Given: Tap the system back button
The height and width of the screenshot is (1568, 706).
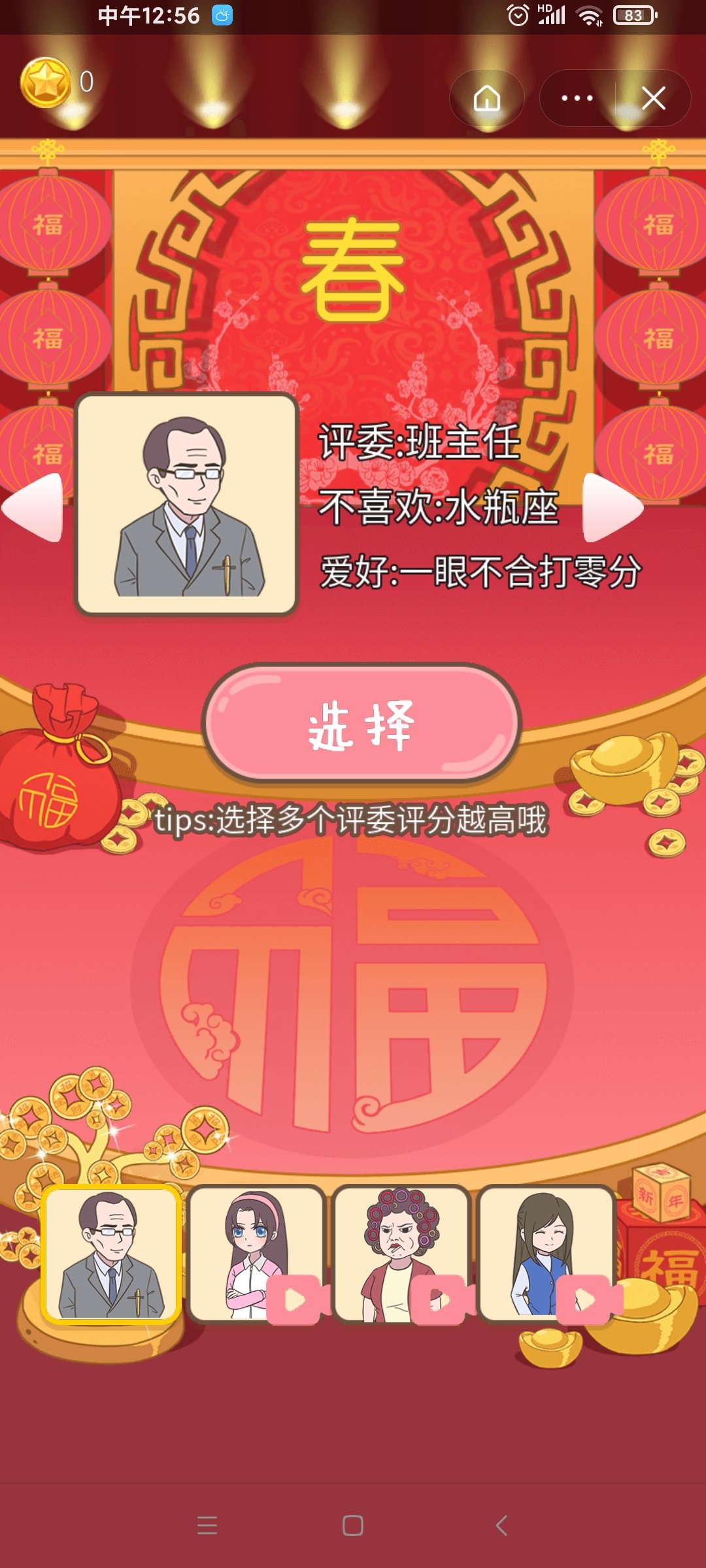Looking at the screenshot, I should (501, 1526).
